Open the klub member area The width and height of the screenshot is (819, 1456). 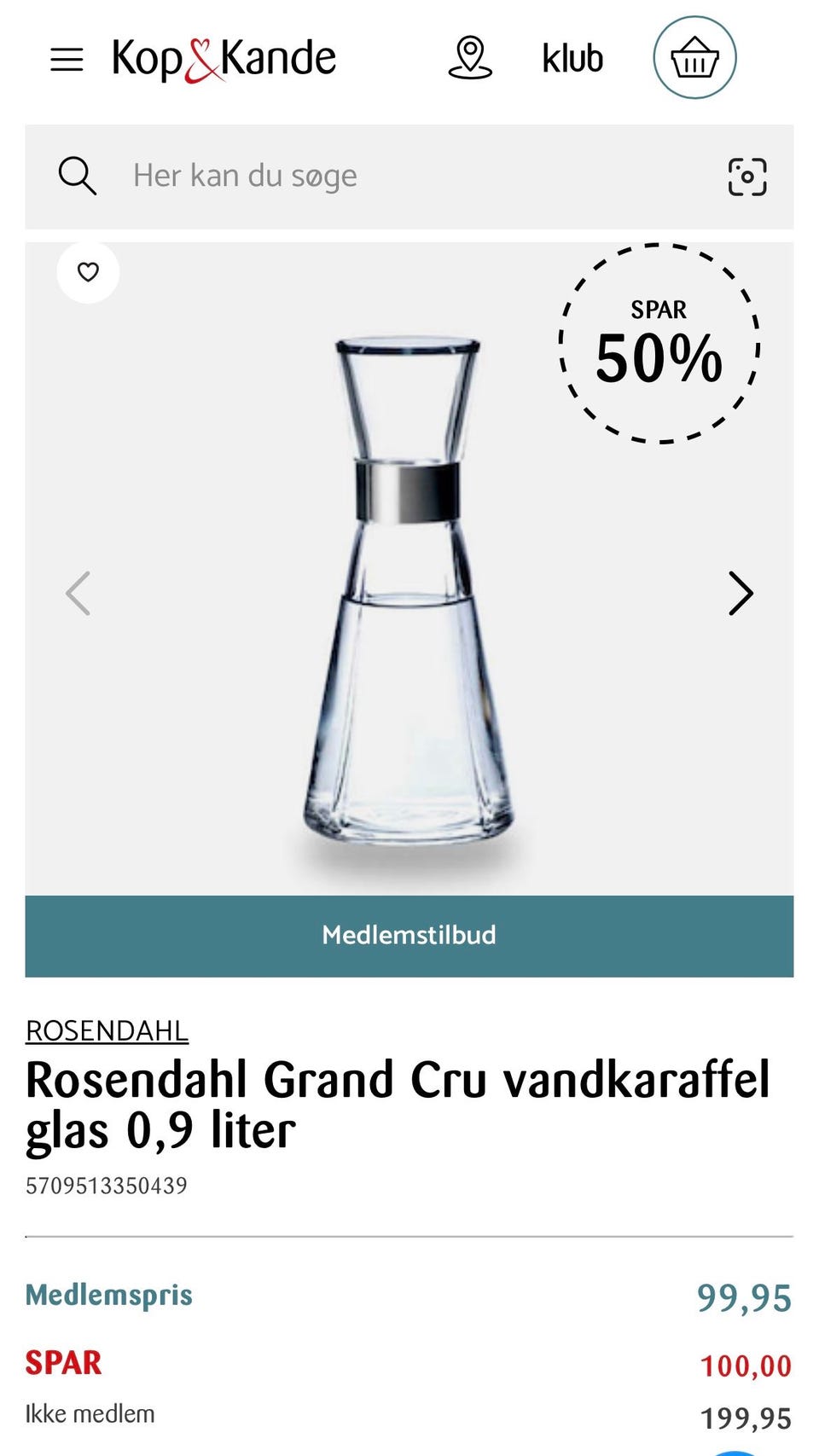[x=572, y=58]
